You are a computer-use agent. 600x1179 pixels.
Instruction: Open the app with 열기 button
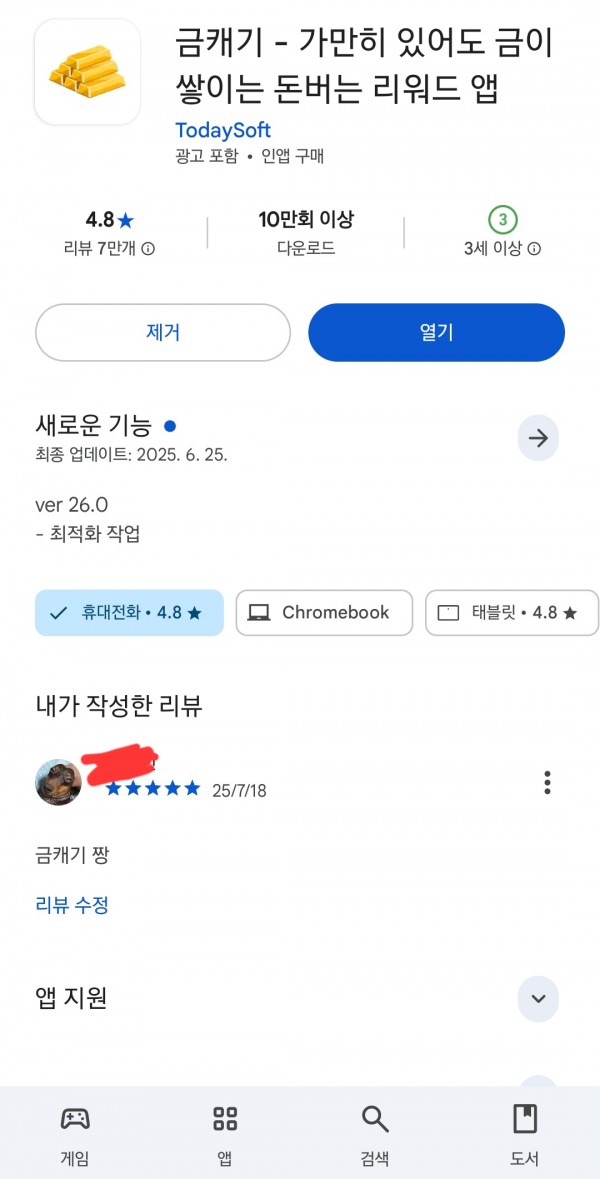(436, 332)
